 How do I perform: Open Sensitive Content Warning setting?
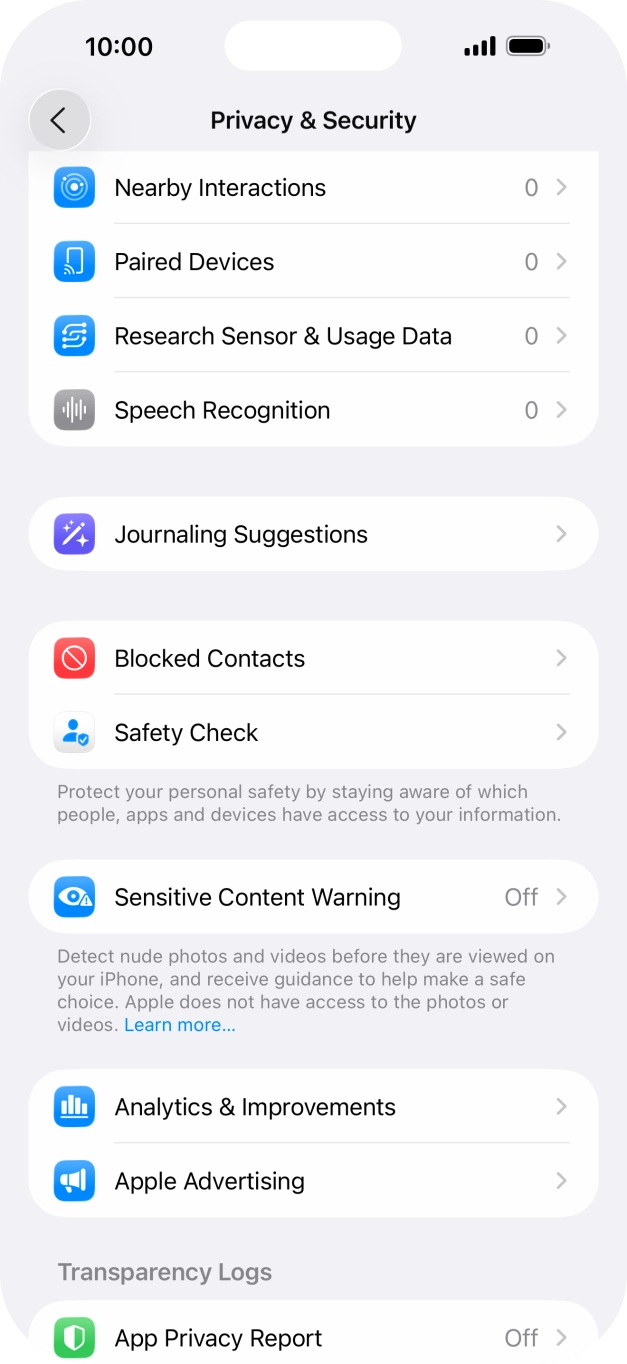pos(313,897)
